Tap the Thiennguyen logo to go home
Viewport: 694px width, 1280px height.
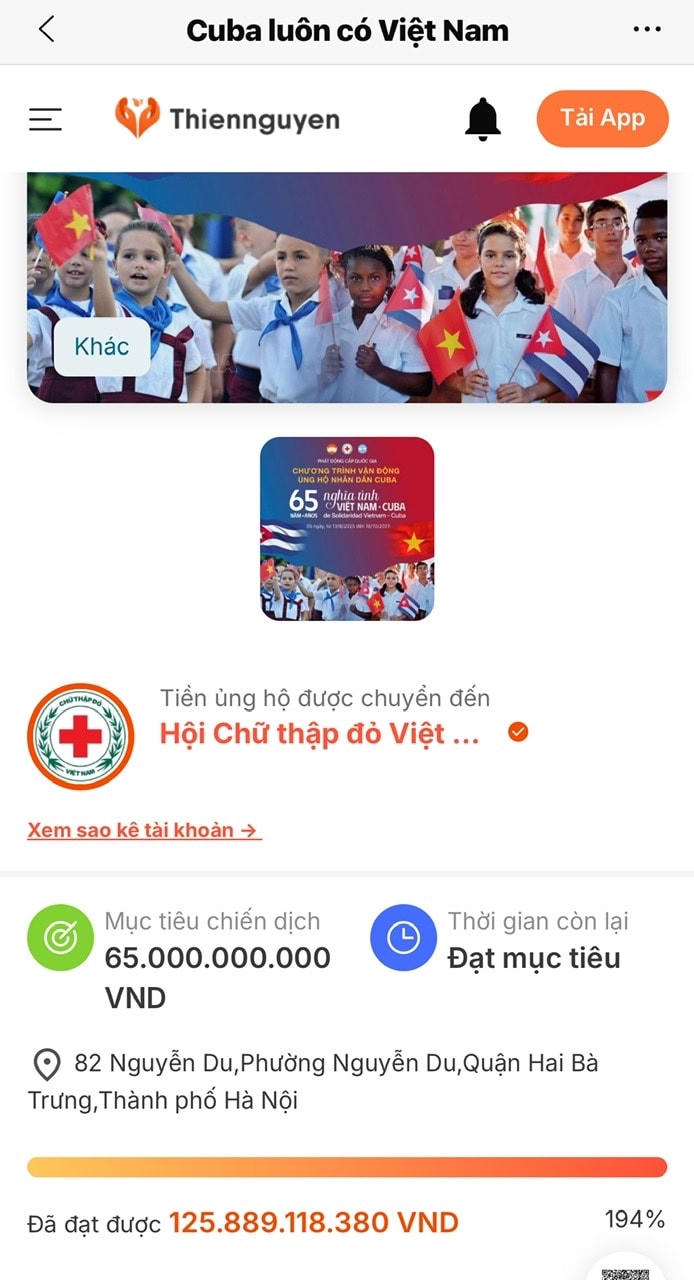click(x=227, y=119)
